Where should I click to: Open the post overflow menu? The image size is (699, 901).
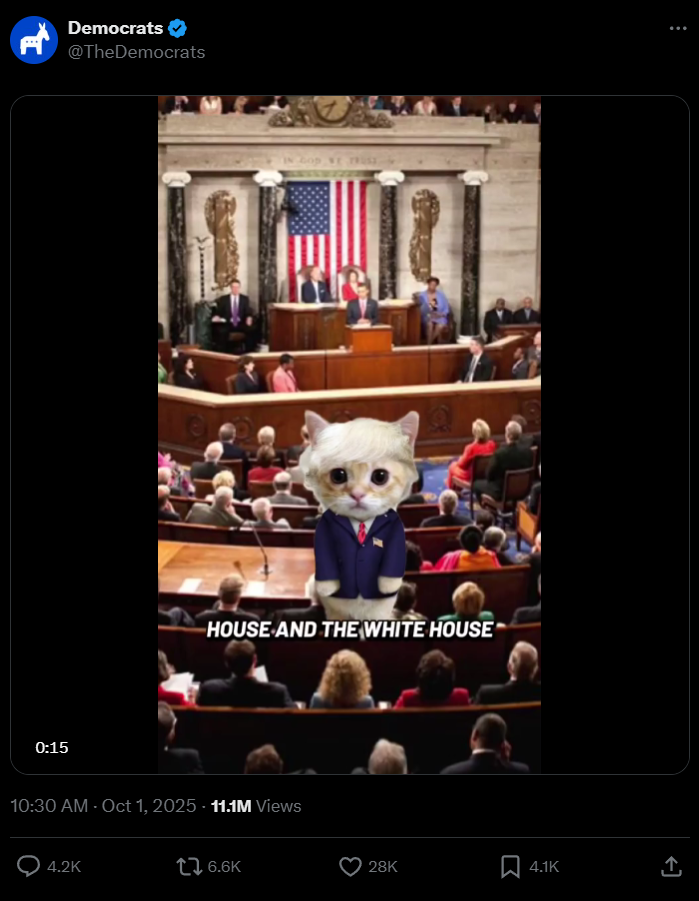point(678,28)
